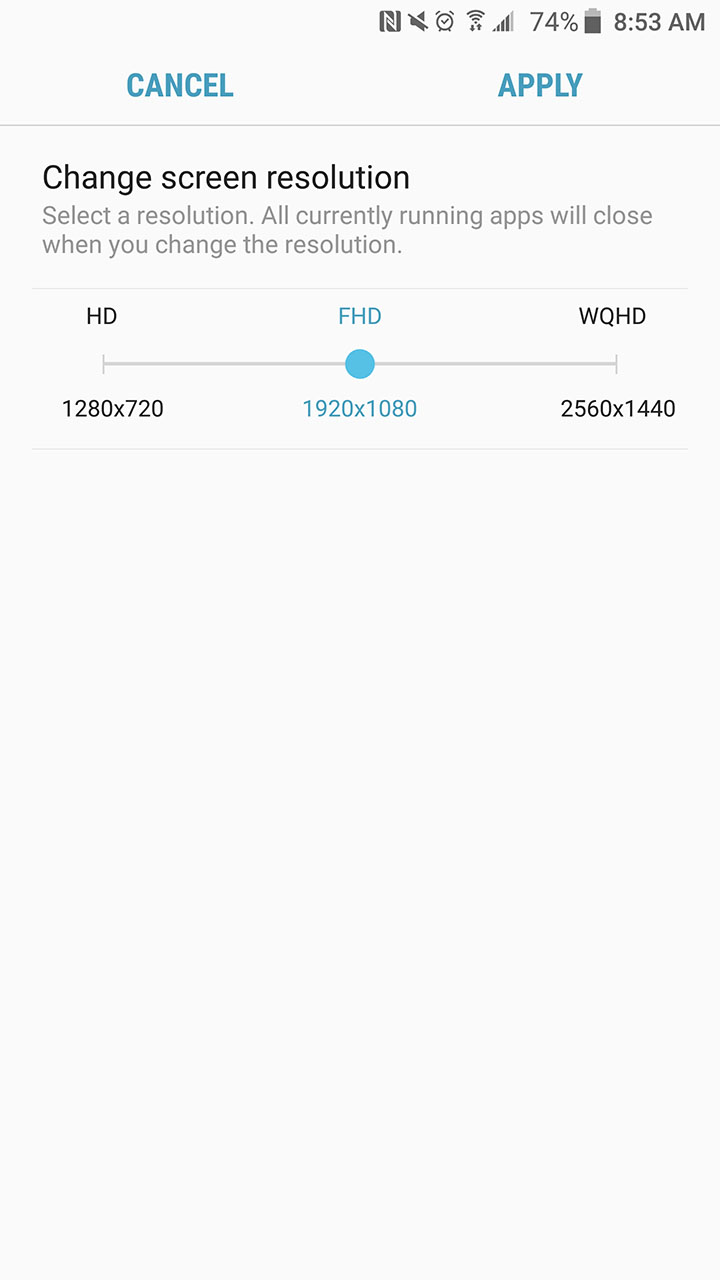Select HD 1280x720 on the resolution slider
720x1280 pixels.
click(104, 364)
